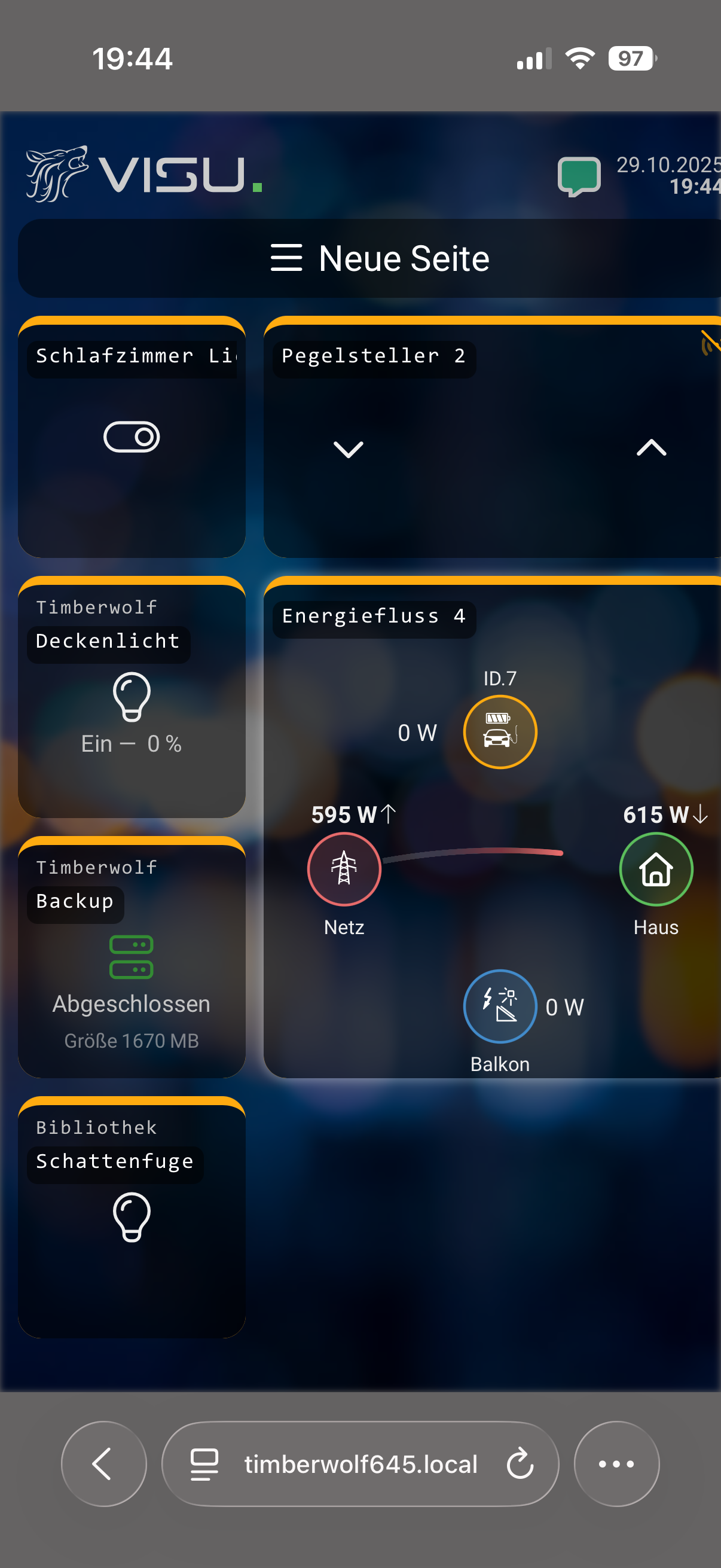Select the Haus node in Energiefluss
Image resolution: width=721 pixels, height=1568 pixels.
(655, 868)
